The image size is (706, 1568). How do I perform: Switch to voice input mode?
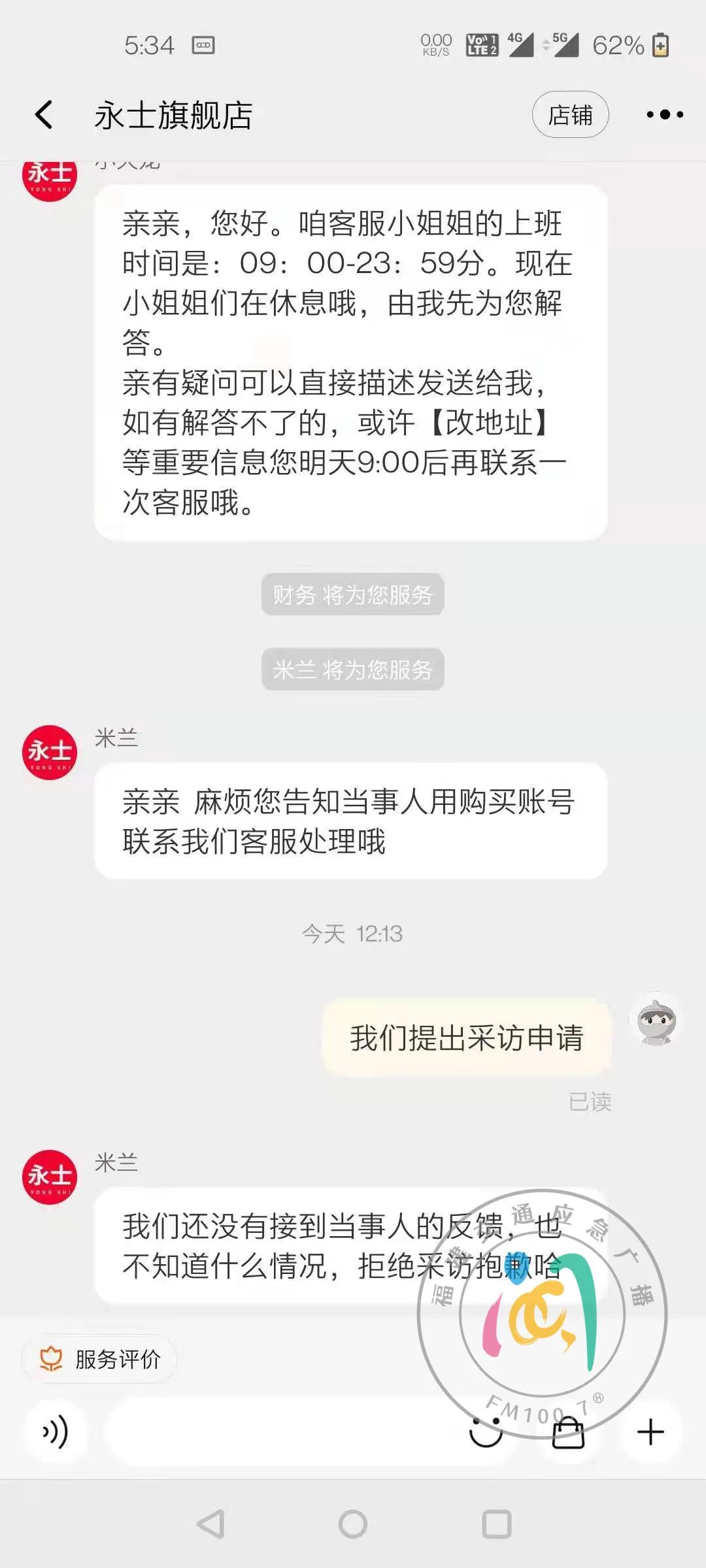[56, 1432]
